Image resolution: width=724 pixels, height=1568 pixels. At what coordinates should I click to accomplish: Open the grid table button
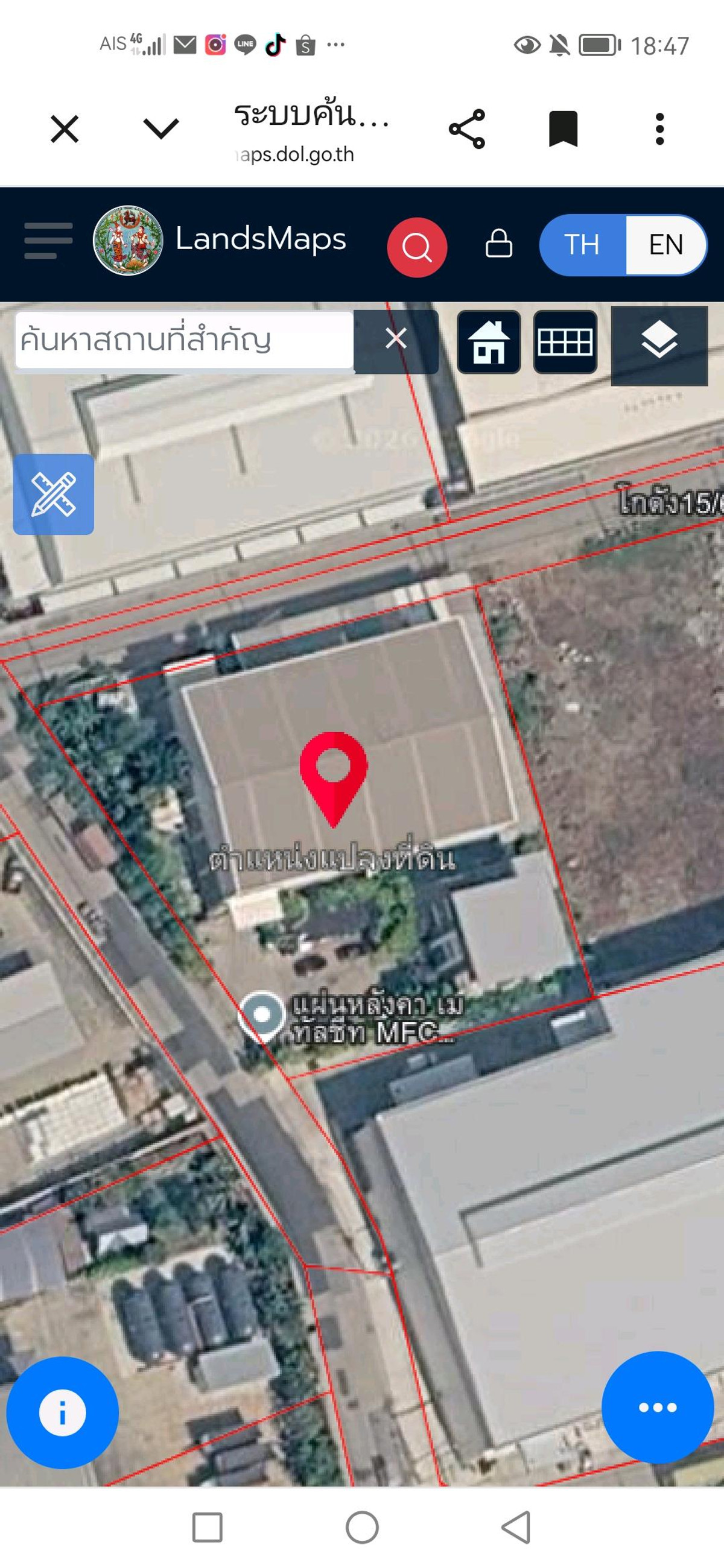click(565, 341)
